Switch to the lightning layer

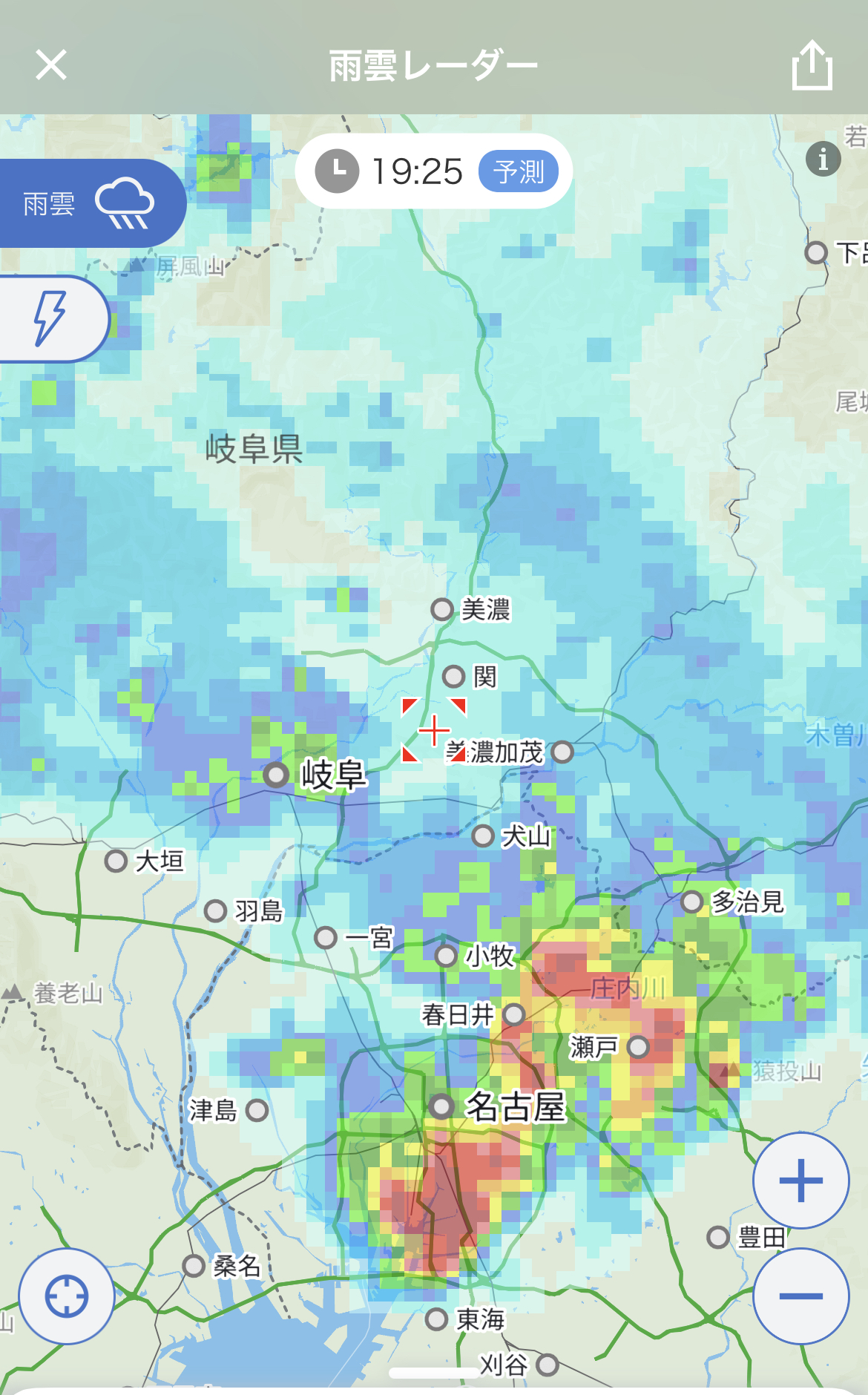coord(50,318)
